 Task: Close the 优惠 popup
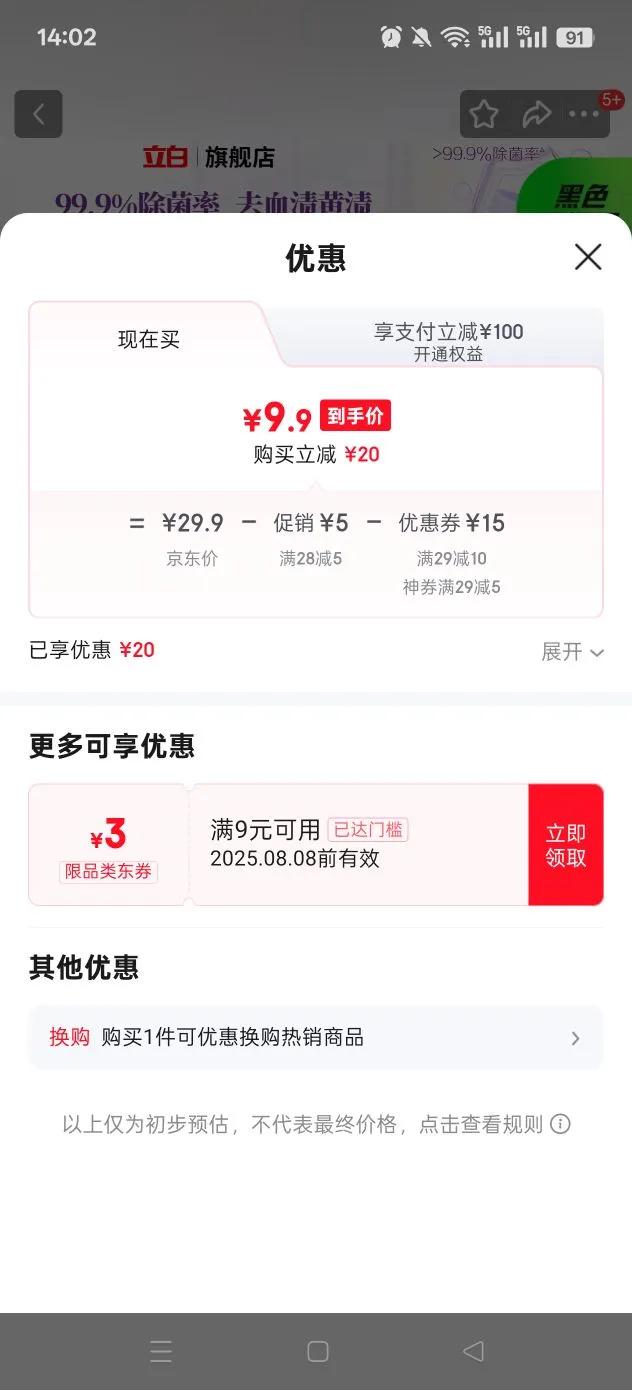point(588,257)
